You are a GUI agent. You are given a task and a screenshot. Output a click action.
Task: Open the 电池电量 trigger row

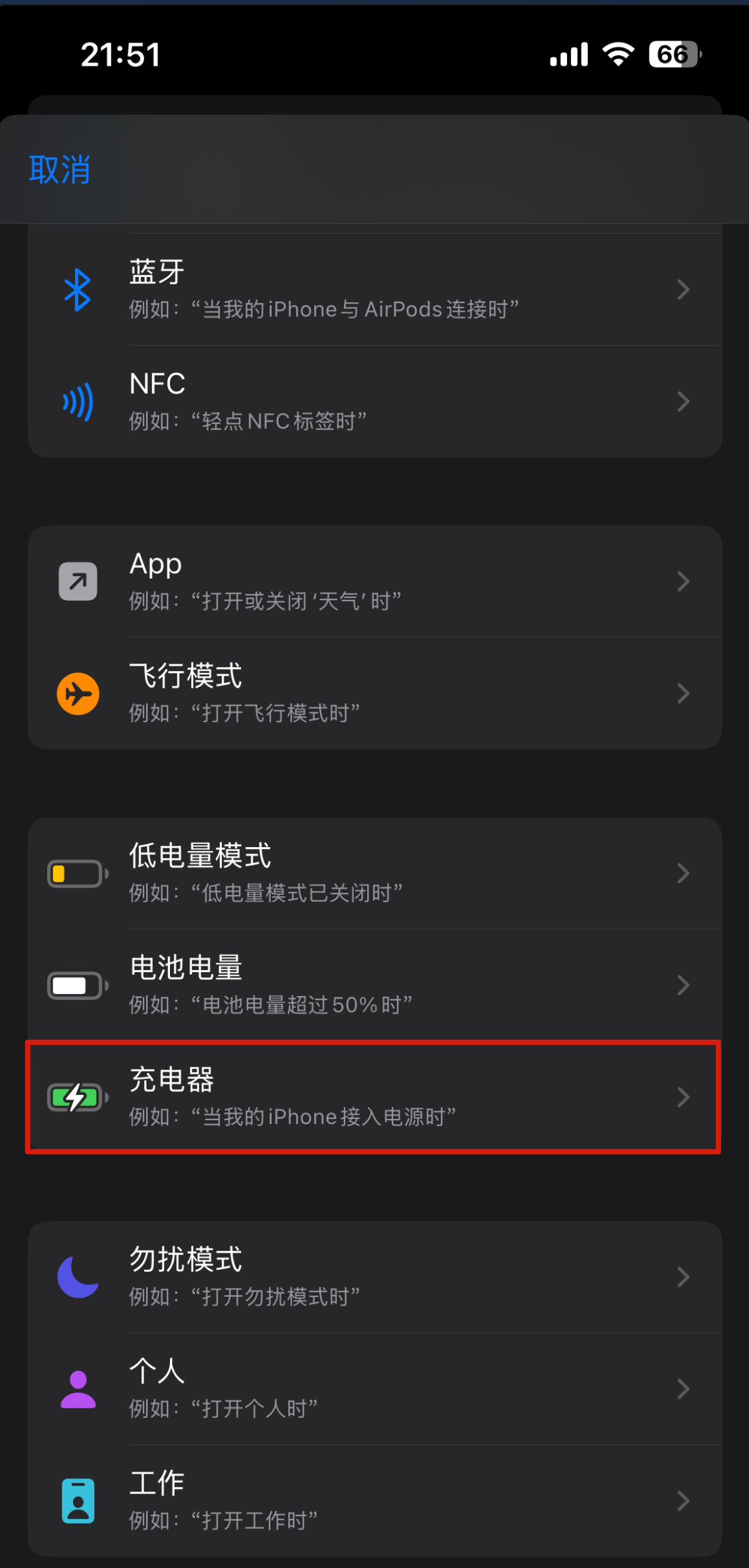tap(374, 985)
